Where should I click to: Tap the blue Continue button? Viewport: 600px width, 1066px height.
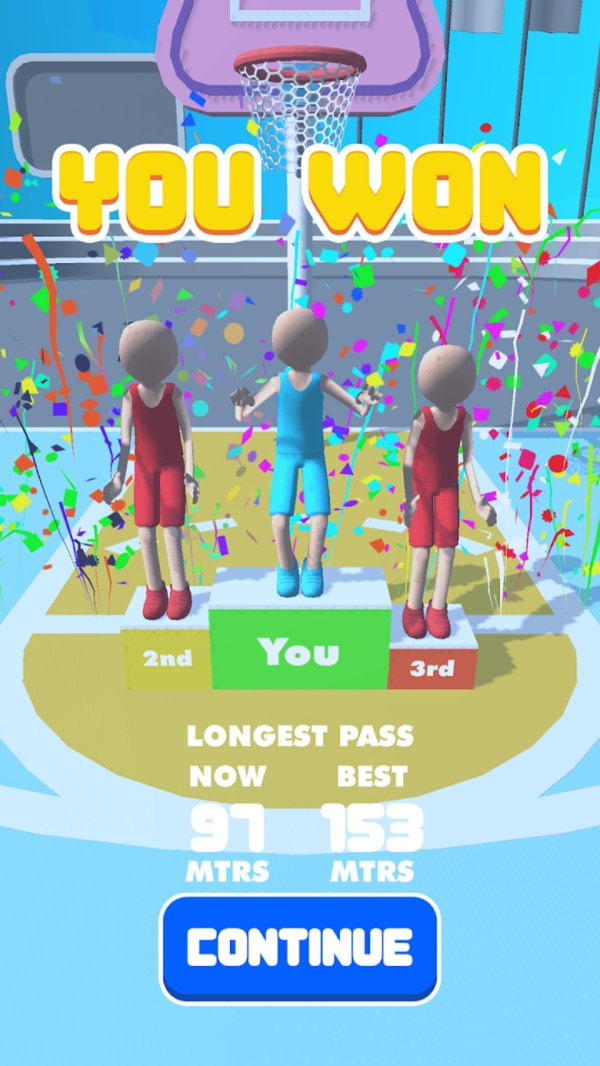tap(299, 947)
